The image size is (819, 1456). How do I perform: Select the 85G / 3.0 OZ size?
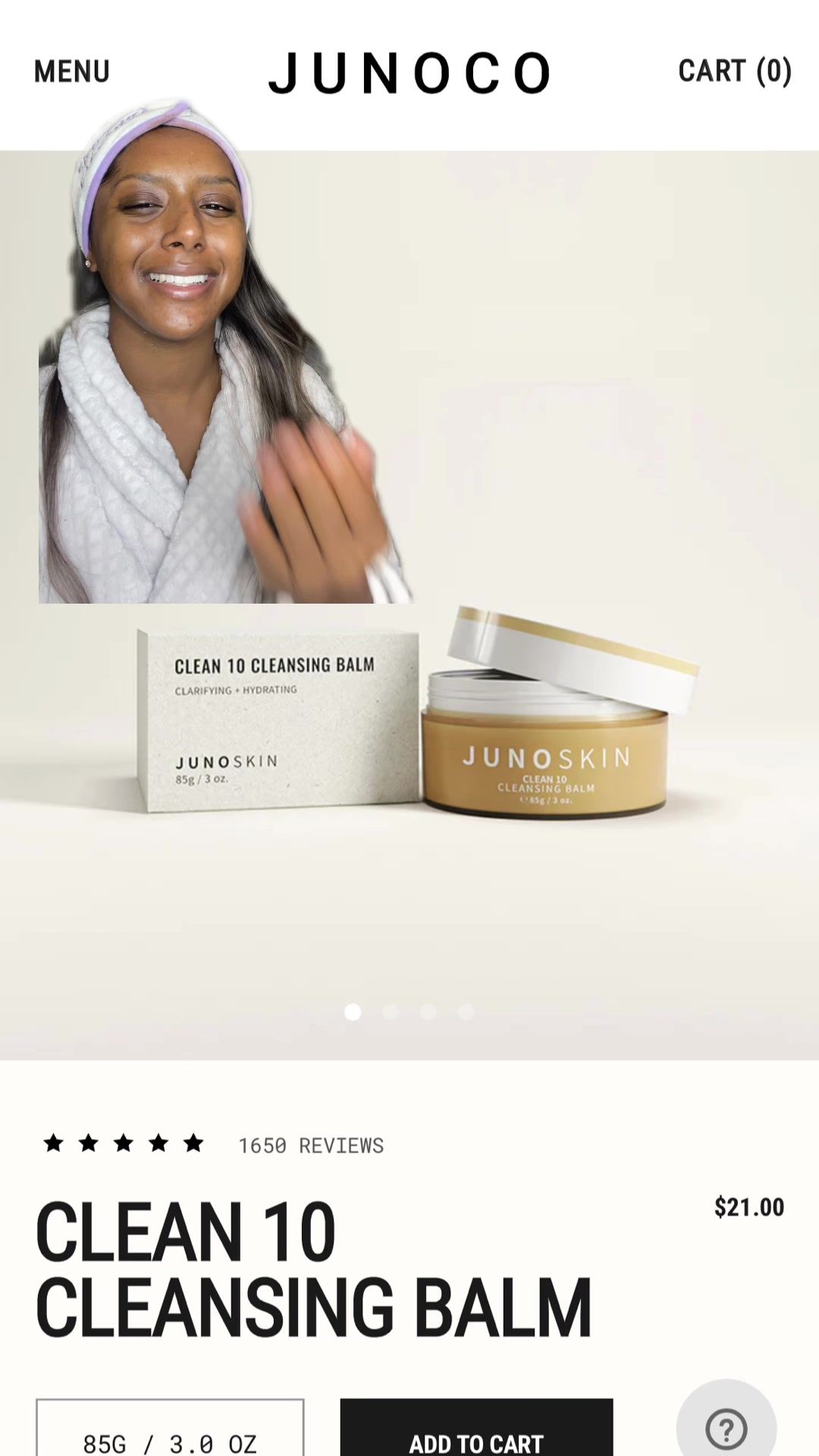[170, 1433]
